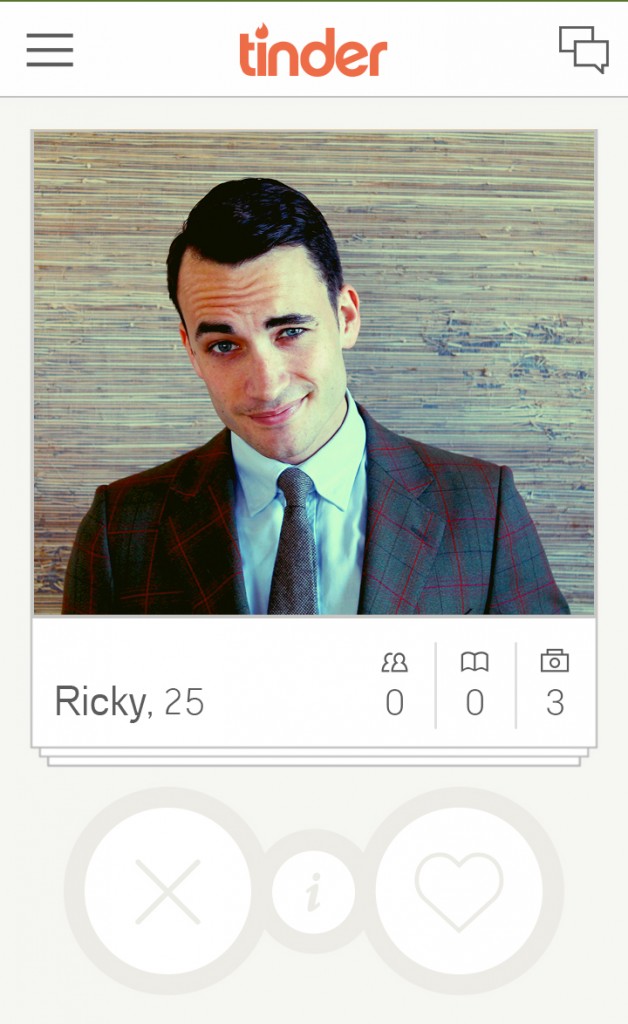Open the messages chat icon
Screen dimensions: 628x1024
[583, 49]
